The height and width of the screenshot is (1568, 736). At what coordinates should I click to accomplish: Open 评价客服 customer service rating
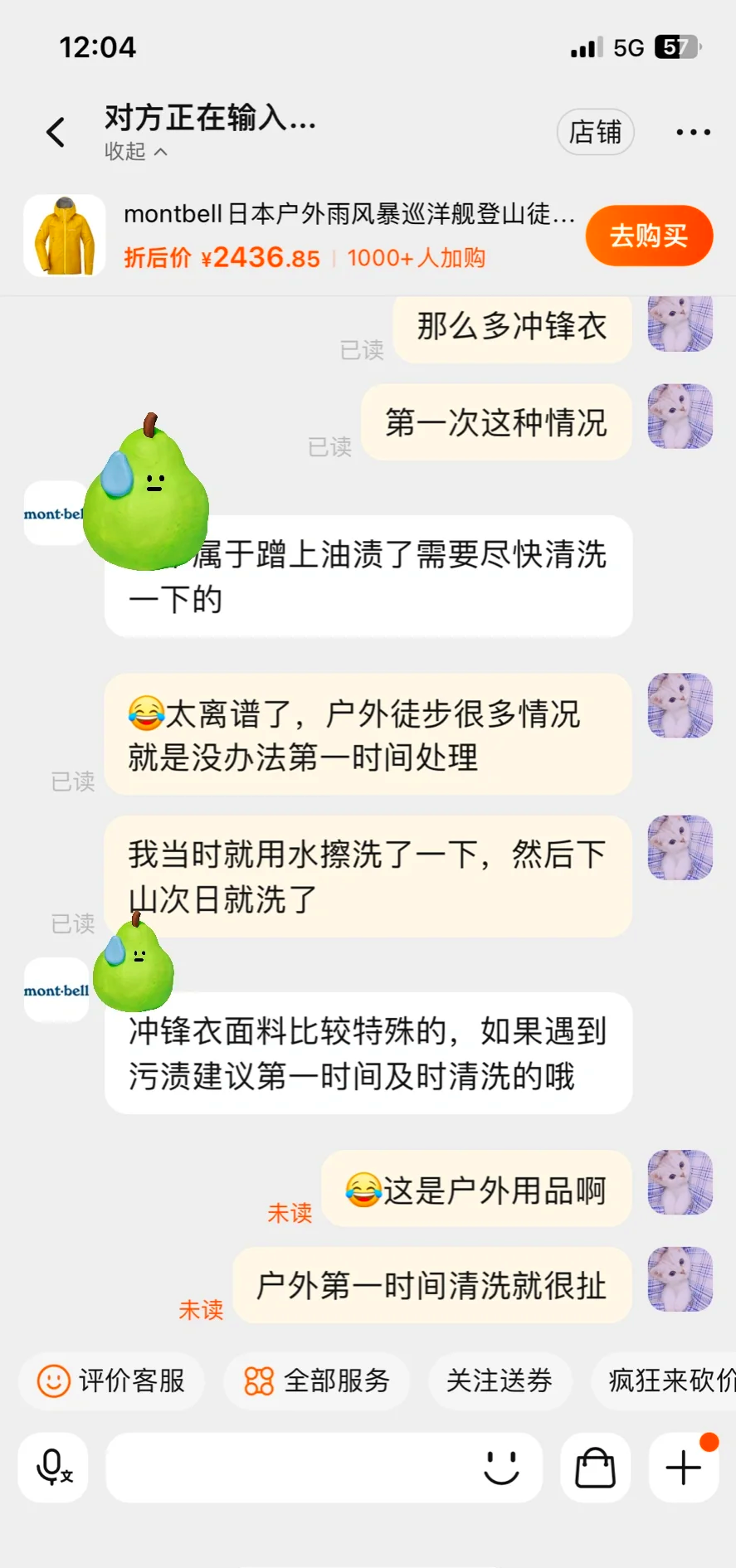coord(110,1381)
